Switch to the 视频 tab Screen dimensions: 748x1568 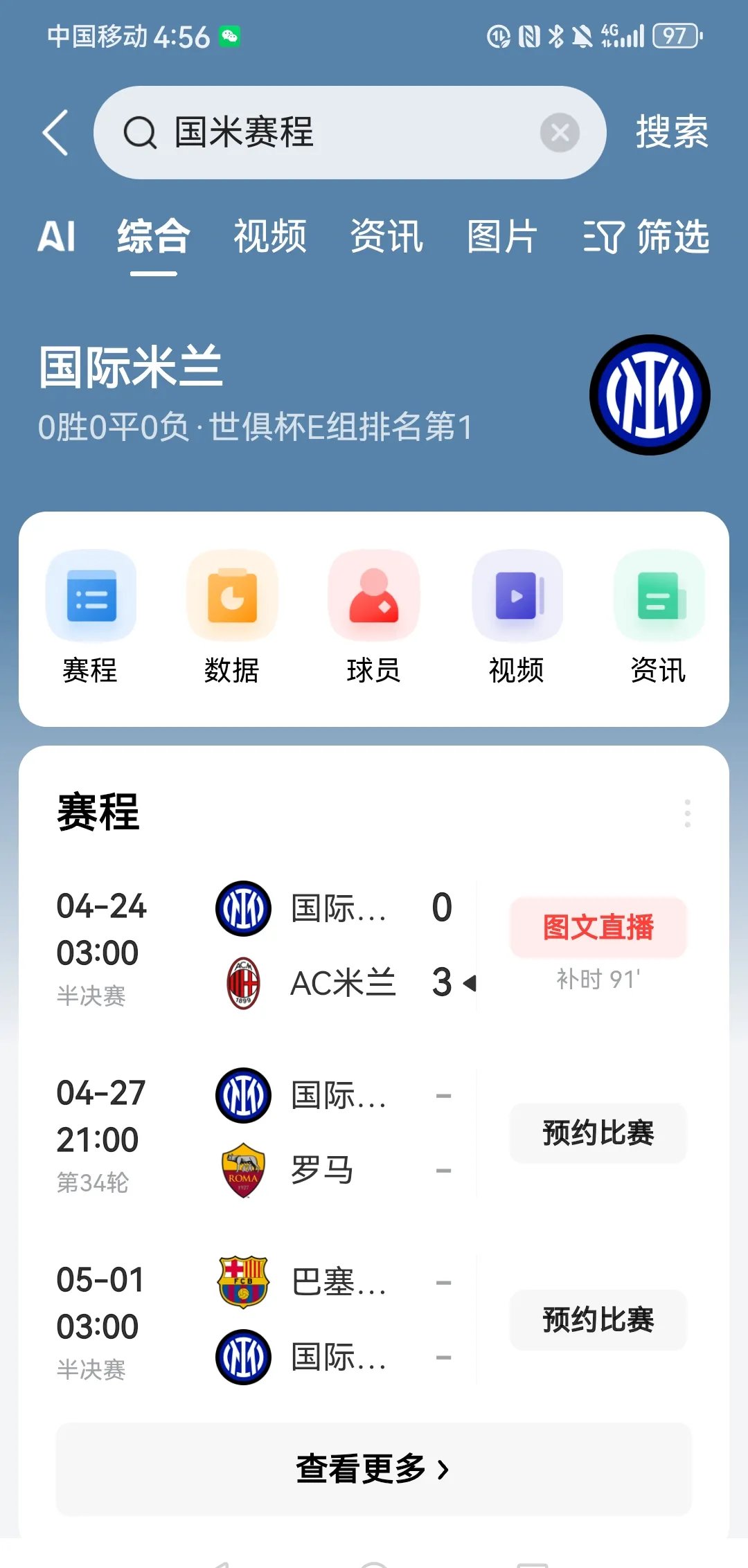click(270, 237)
